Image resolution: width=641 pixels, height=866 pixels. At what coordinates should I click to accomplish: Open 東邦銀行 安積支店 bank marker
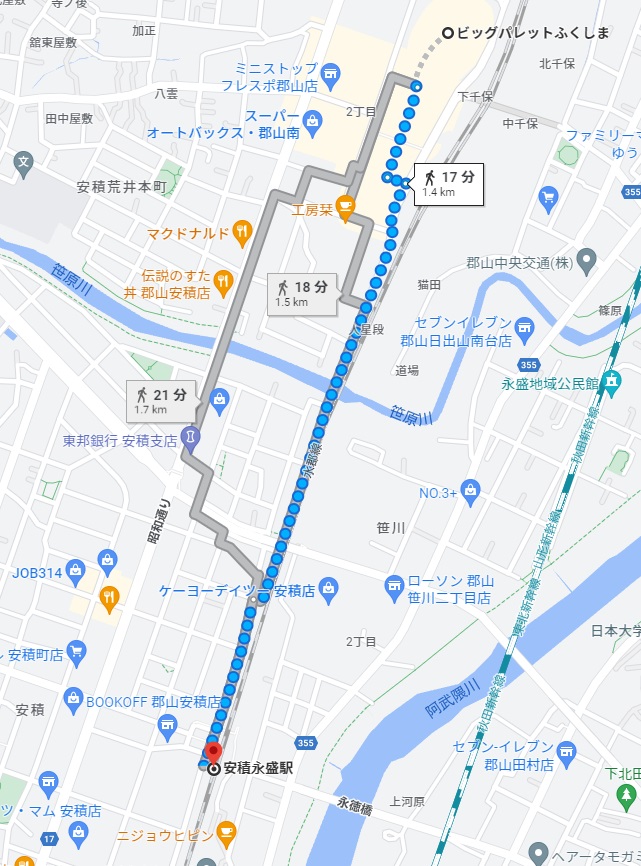pyautogui.click(x=190, y=438)
